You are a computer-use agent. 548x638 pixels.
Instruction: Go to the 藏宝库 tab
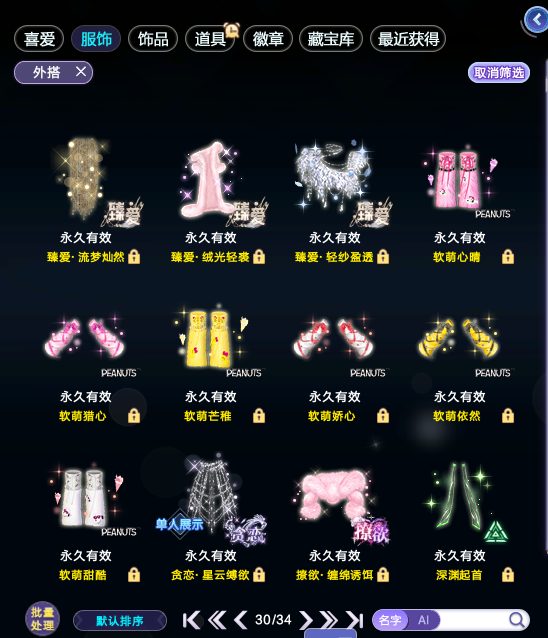coord(331,39)
